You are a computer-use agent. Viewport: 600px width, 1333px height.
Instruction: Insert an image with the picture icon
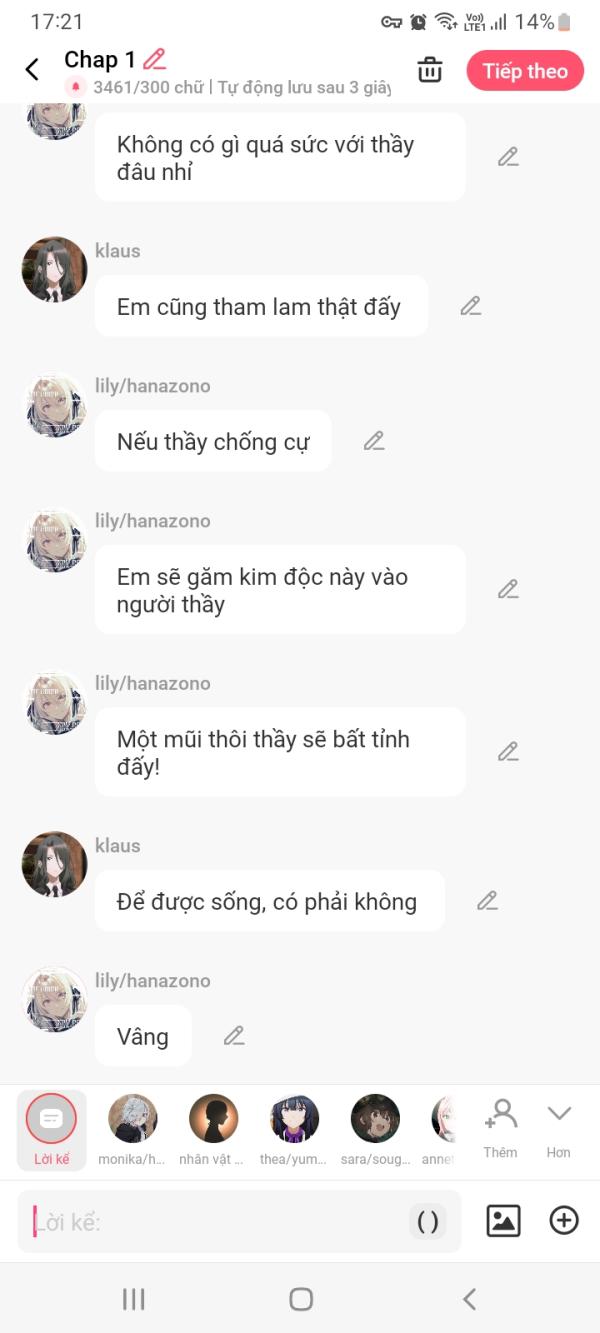pos(503,1221)
